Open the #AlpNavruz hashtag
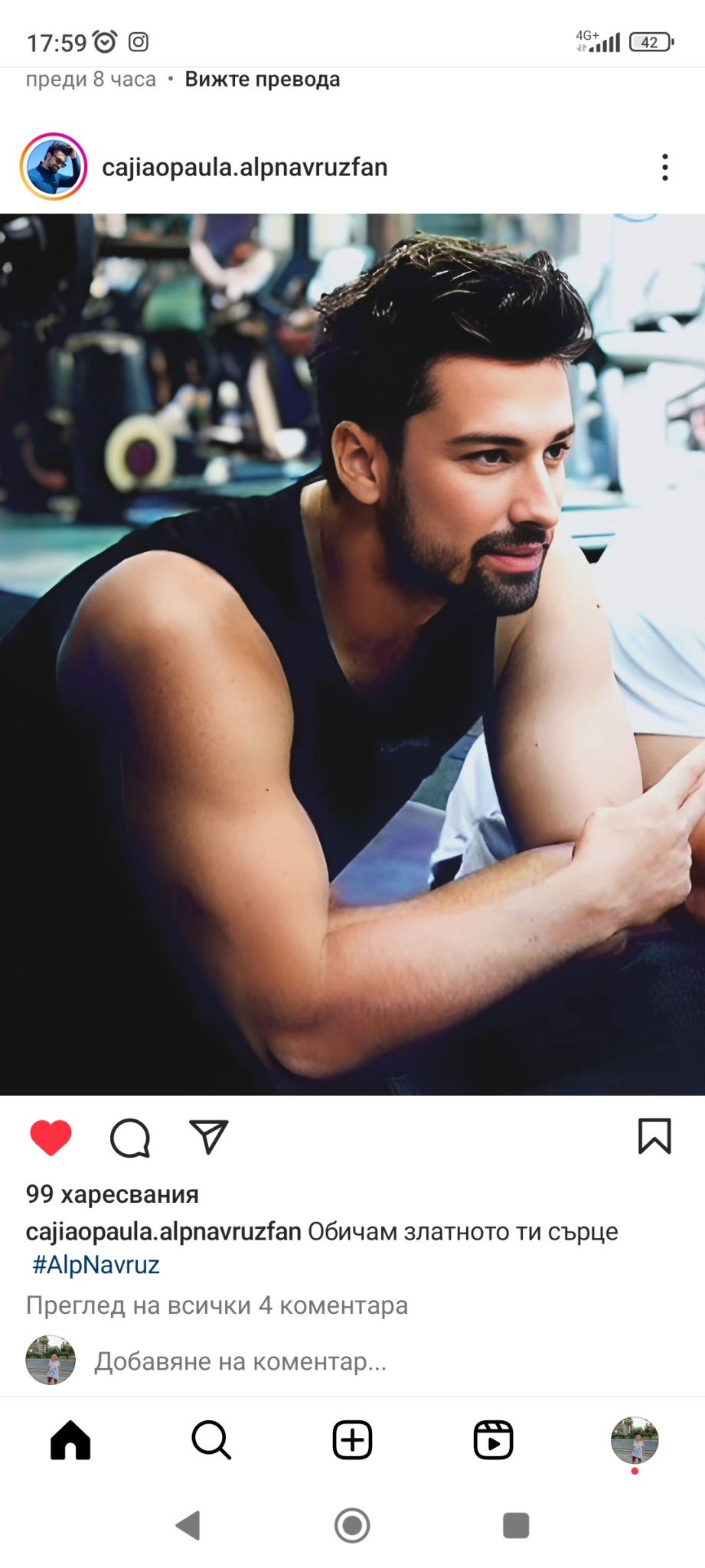The image size is (705, 1568). coord(96,1264)
